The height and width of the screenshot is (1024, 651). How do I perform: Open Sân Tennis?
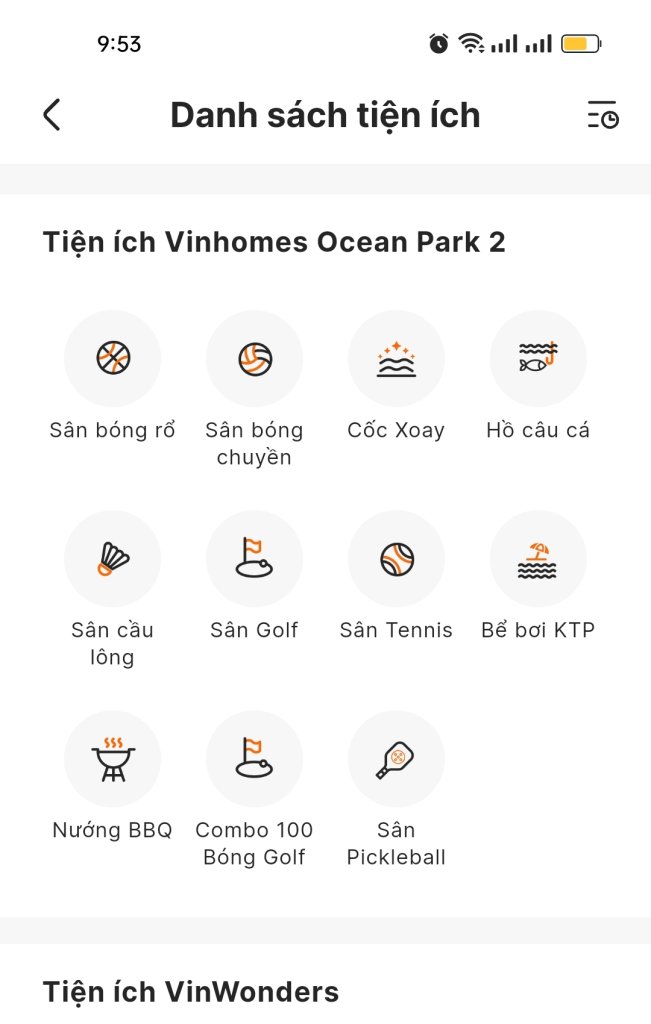pos(396,558)
